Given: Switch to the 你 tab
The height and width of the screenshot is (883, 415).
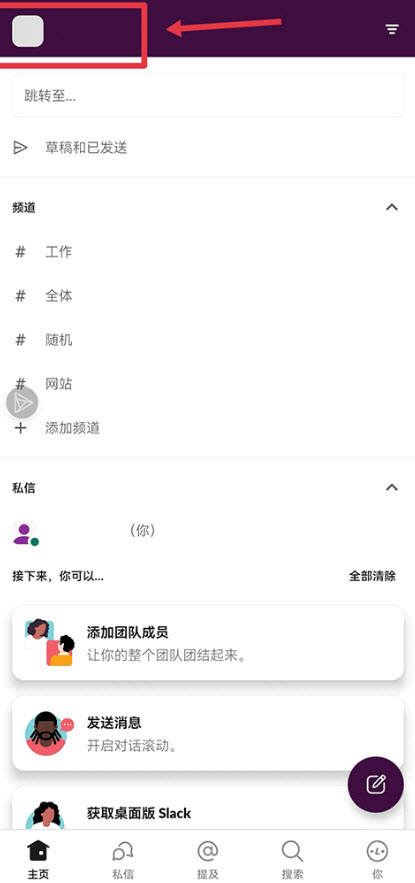Looking at the screenshot, I should coord(377,860).
